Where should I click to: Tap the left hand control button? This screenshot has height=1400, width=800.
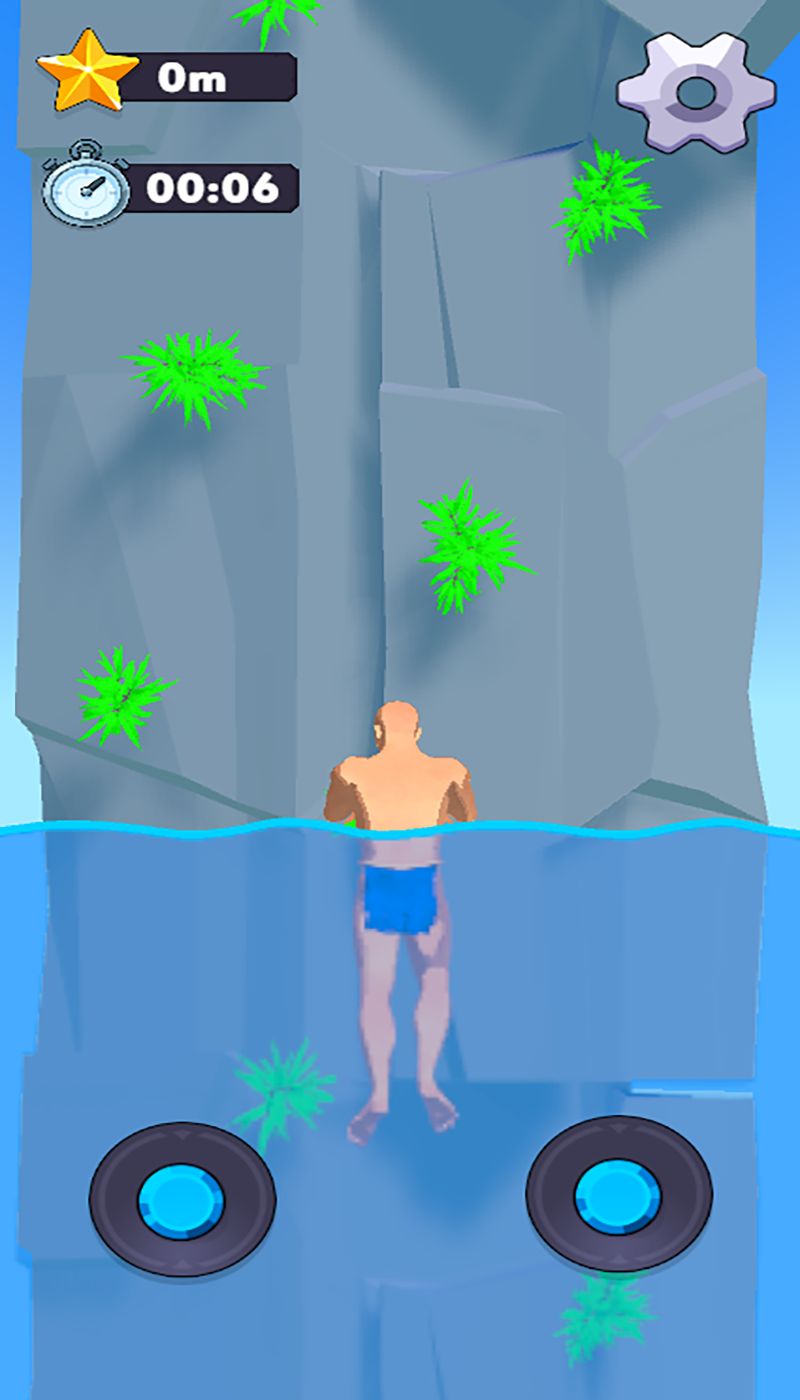click(182, 1198)
